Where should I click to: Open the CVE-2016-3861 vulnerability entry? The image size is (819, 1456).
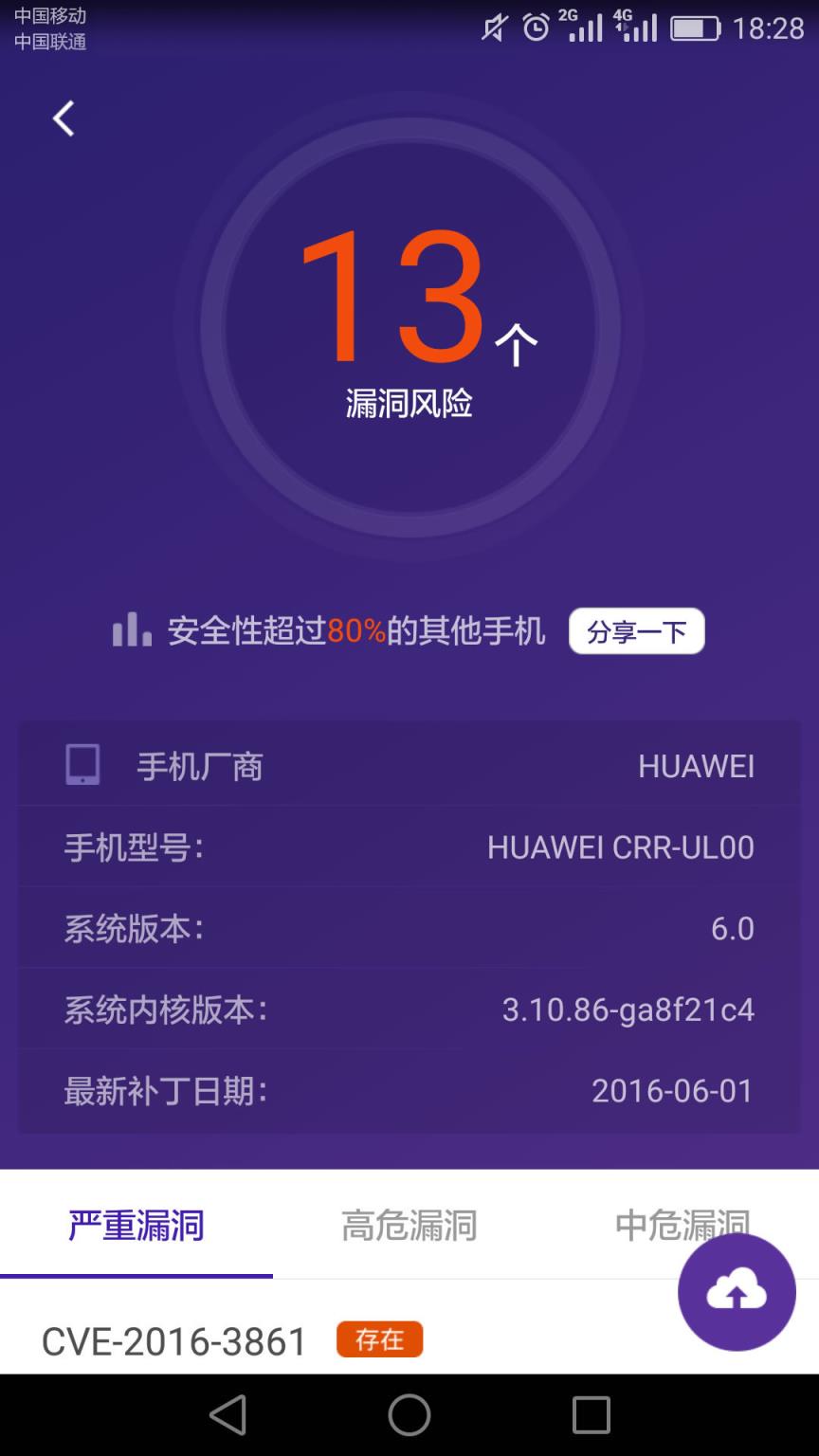pyautogui.click(x=173, y=1339)
